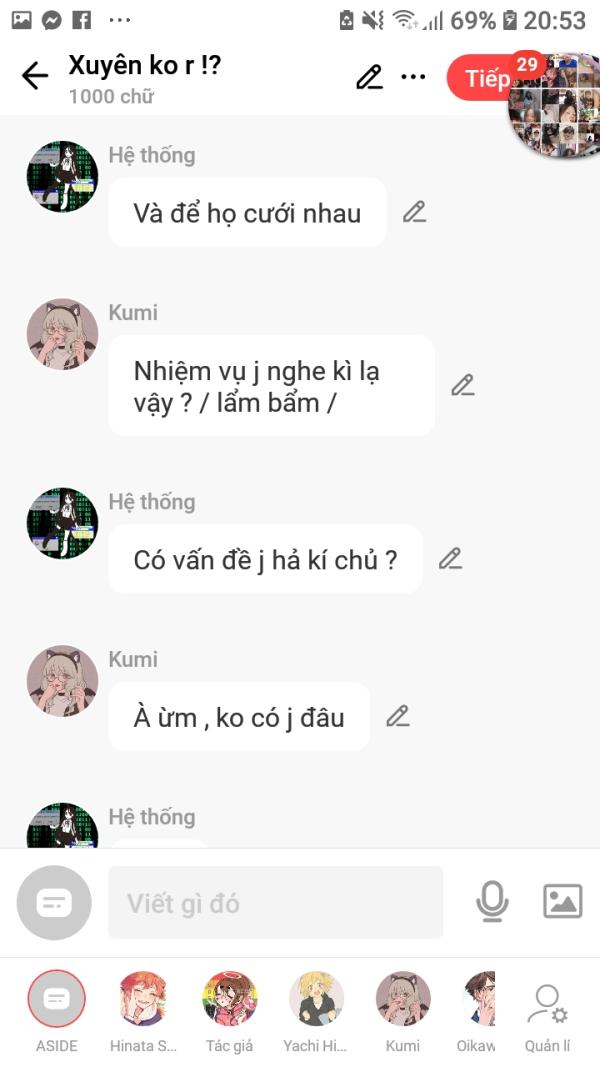Open the three-dot overflow menu
This screenshot has width=600, height=1067.
413,77
